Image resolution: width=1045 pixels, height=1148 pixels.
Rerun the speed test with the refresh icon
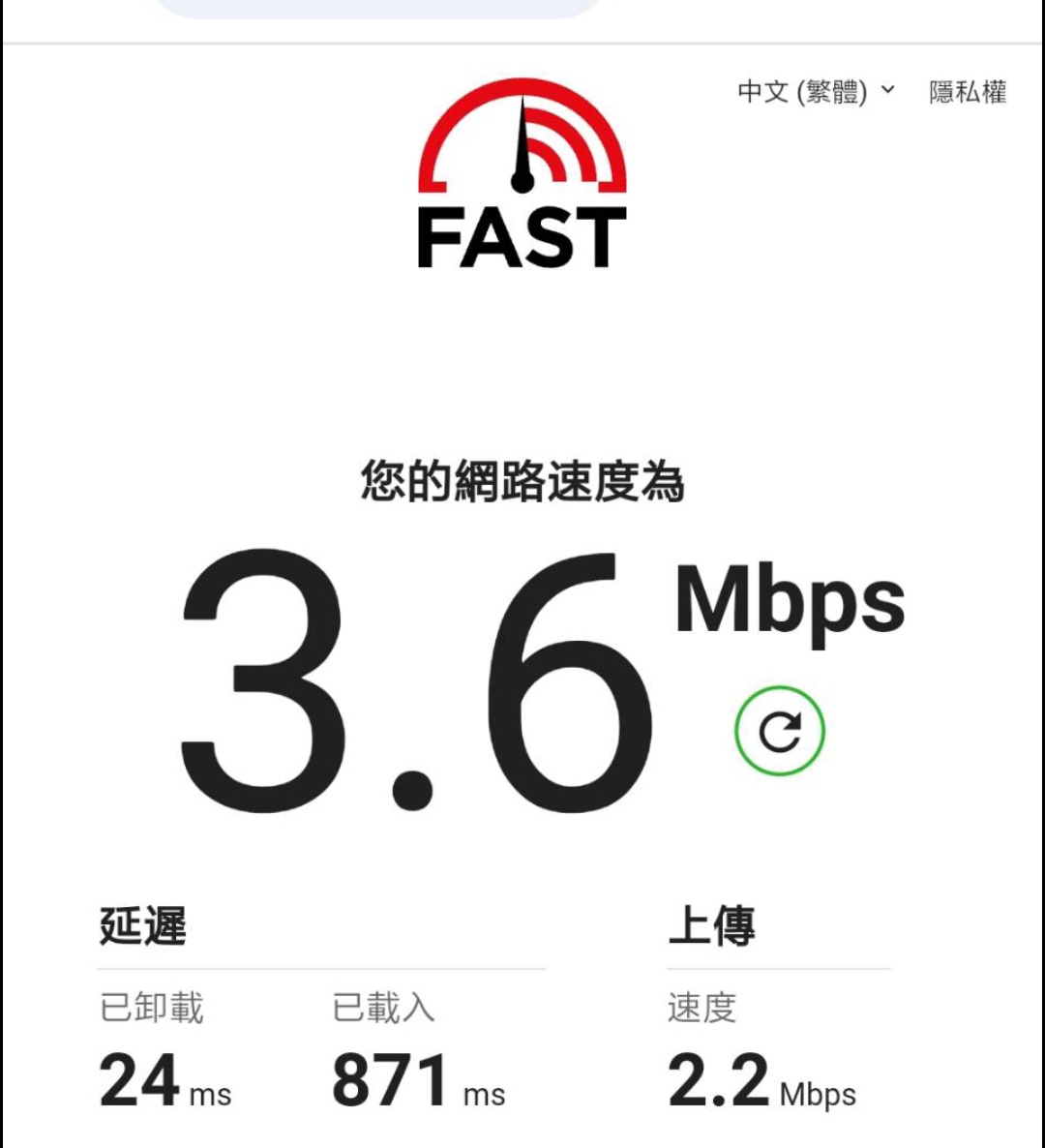point(779,731)
